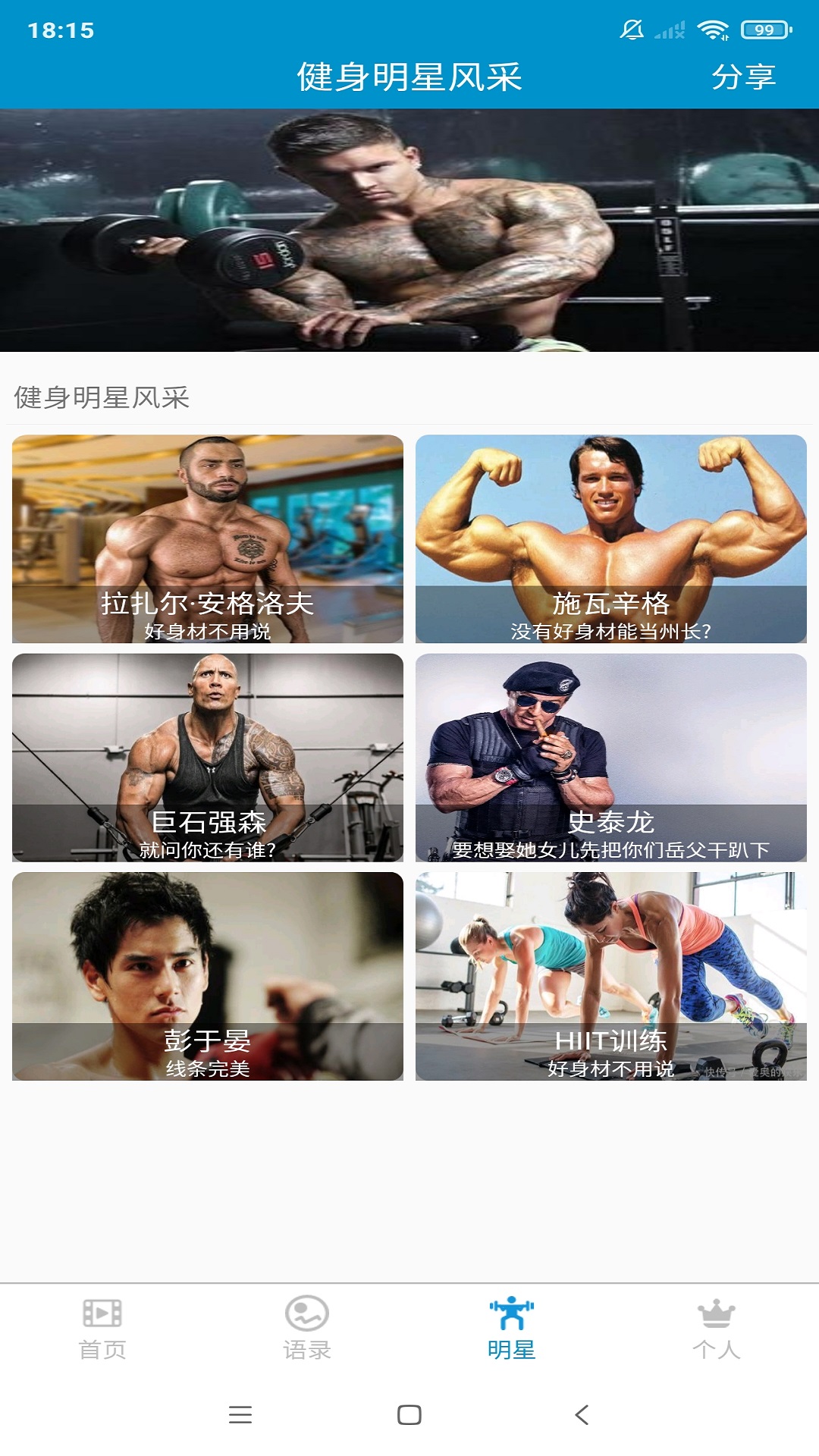Select the 明星 weightlifter icon
This screenshot has width=819, height=1456.
coord(512,1323)
